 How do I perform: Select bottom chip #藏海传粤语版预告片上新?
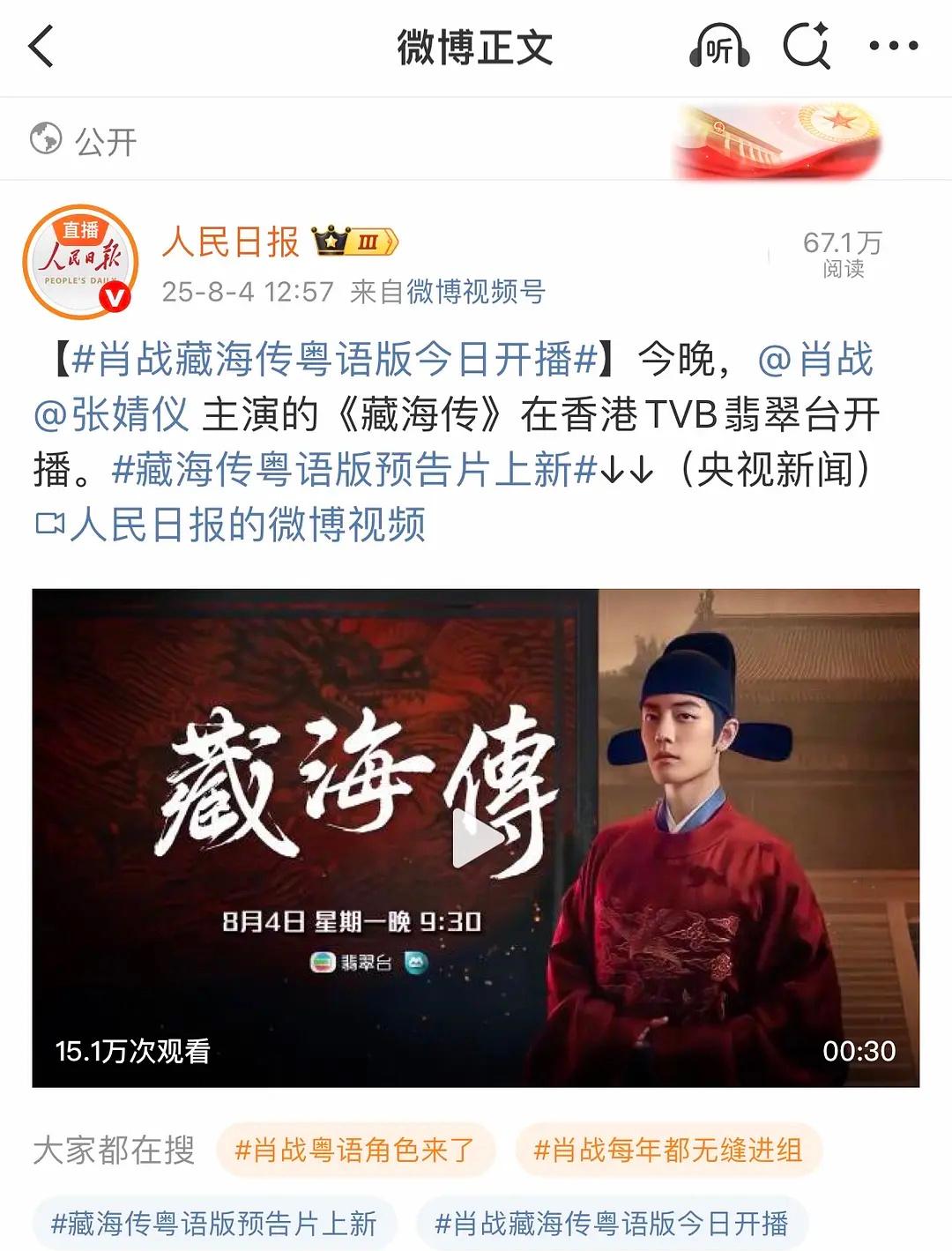pyautogui.click(x=214, y=1223)
